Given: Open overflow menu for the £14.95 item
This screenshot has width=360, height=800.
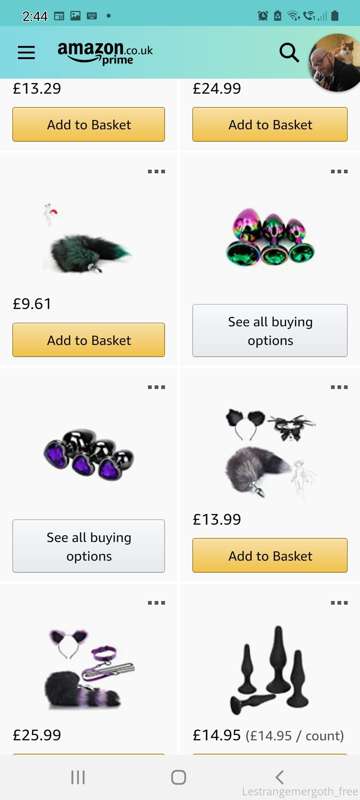Looking at the screenshot, I should 339,603.
